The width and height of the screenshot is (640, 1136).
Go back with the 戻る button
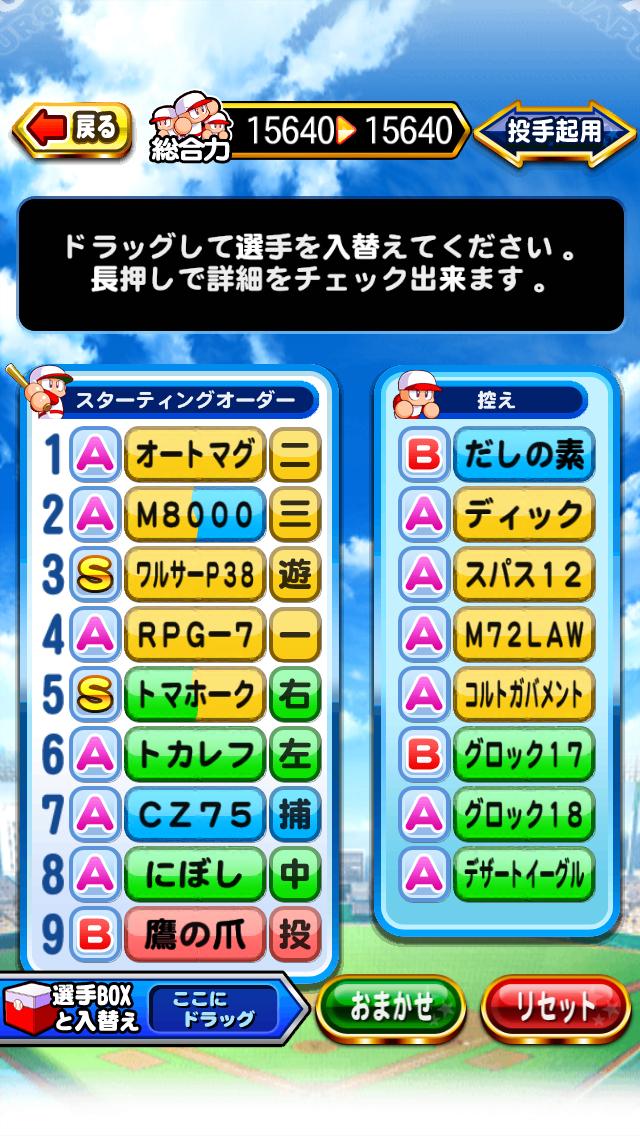coord(72,128)
